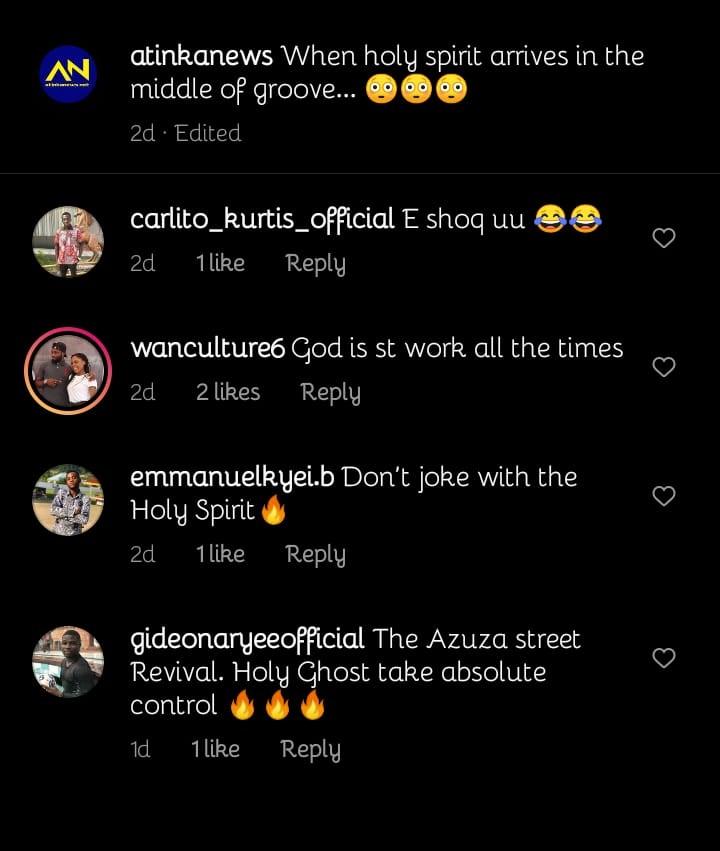Tap wanculture6's circular profile photo

68,370
